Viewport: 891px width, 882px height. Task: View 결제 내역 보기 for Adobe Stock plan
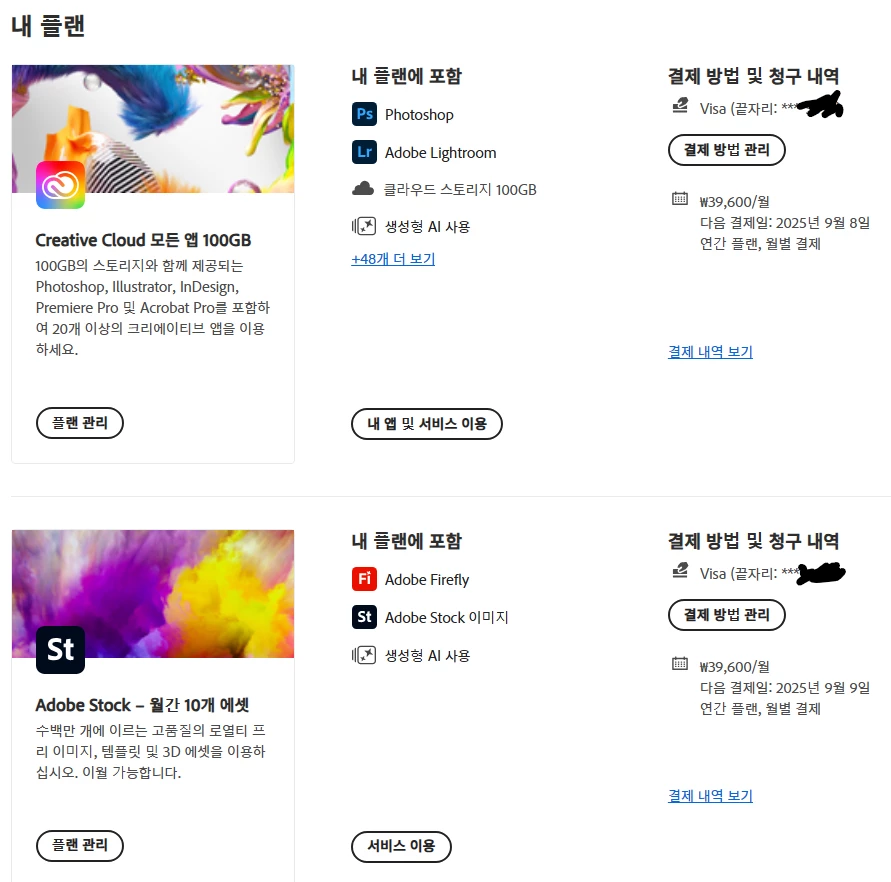coord(710,796)
